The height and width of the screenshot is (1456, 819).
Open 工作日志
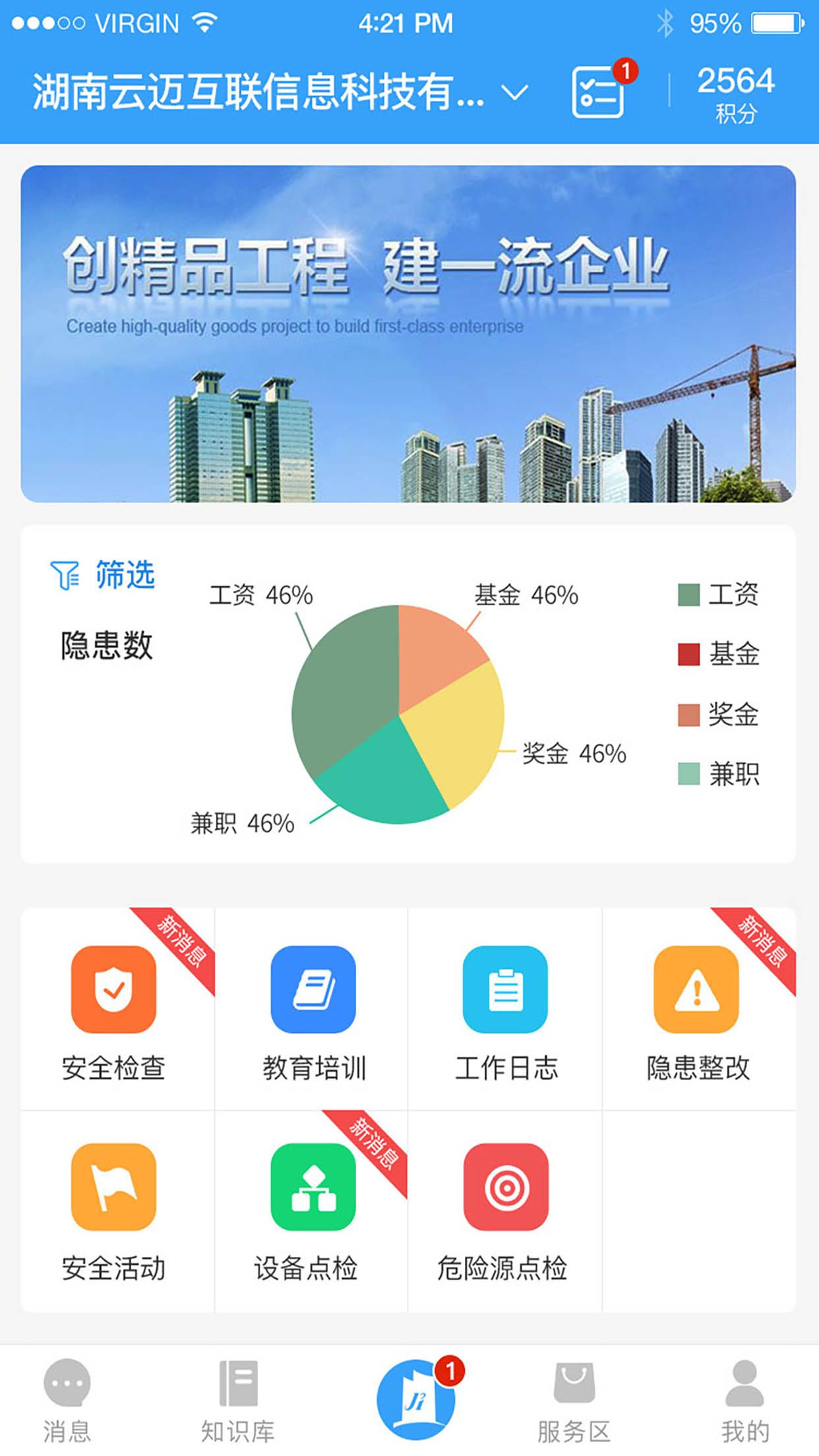506,1009
